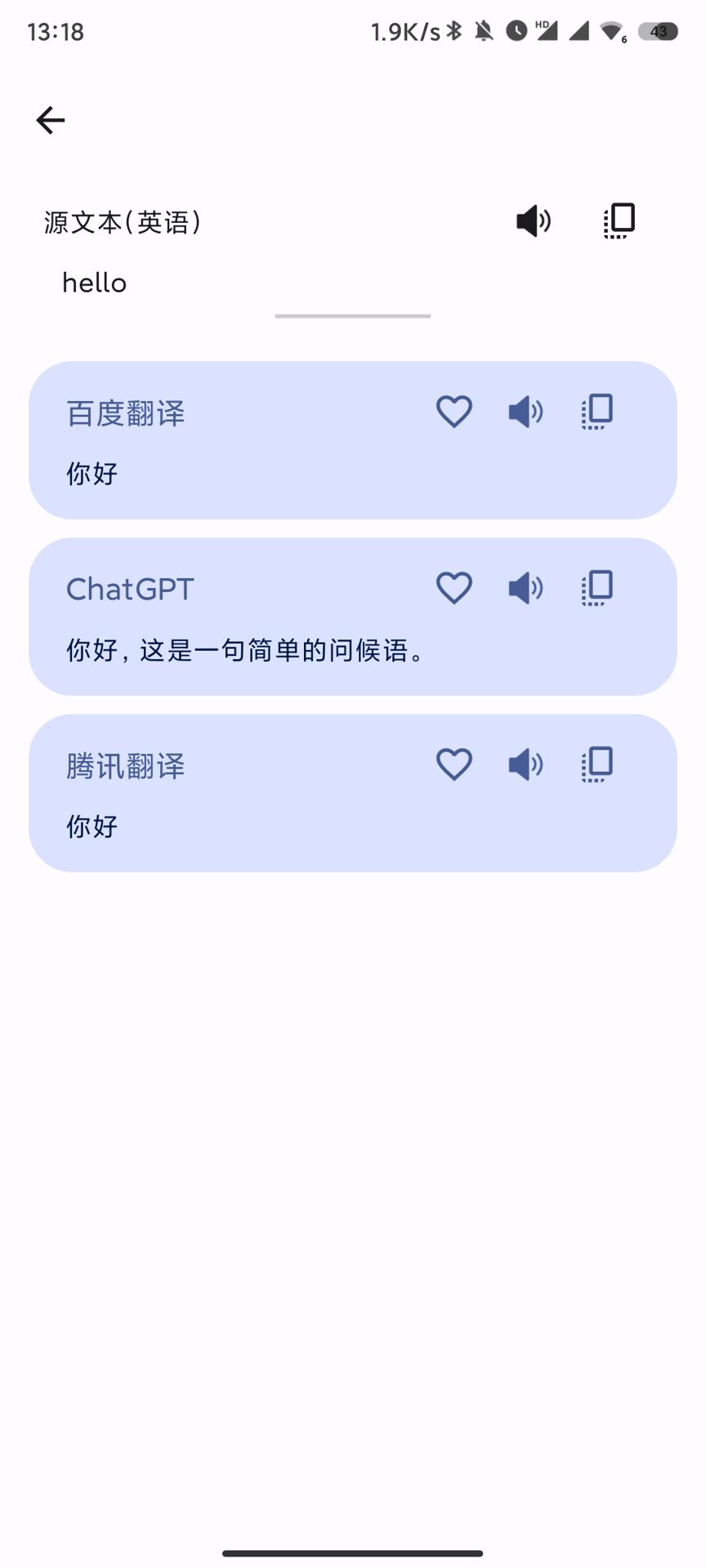Select the 百度翻译 provider label
This screenshot has width=706, height=1568.
125,413
